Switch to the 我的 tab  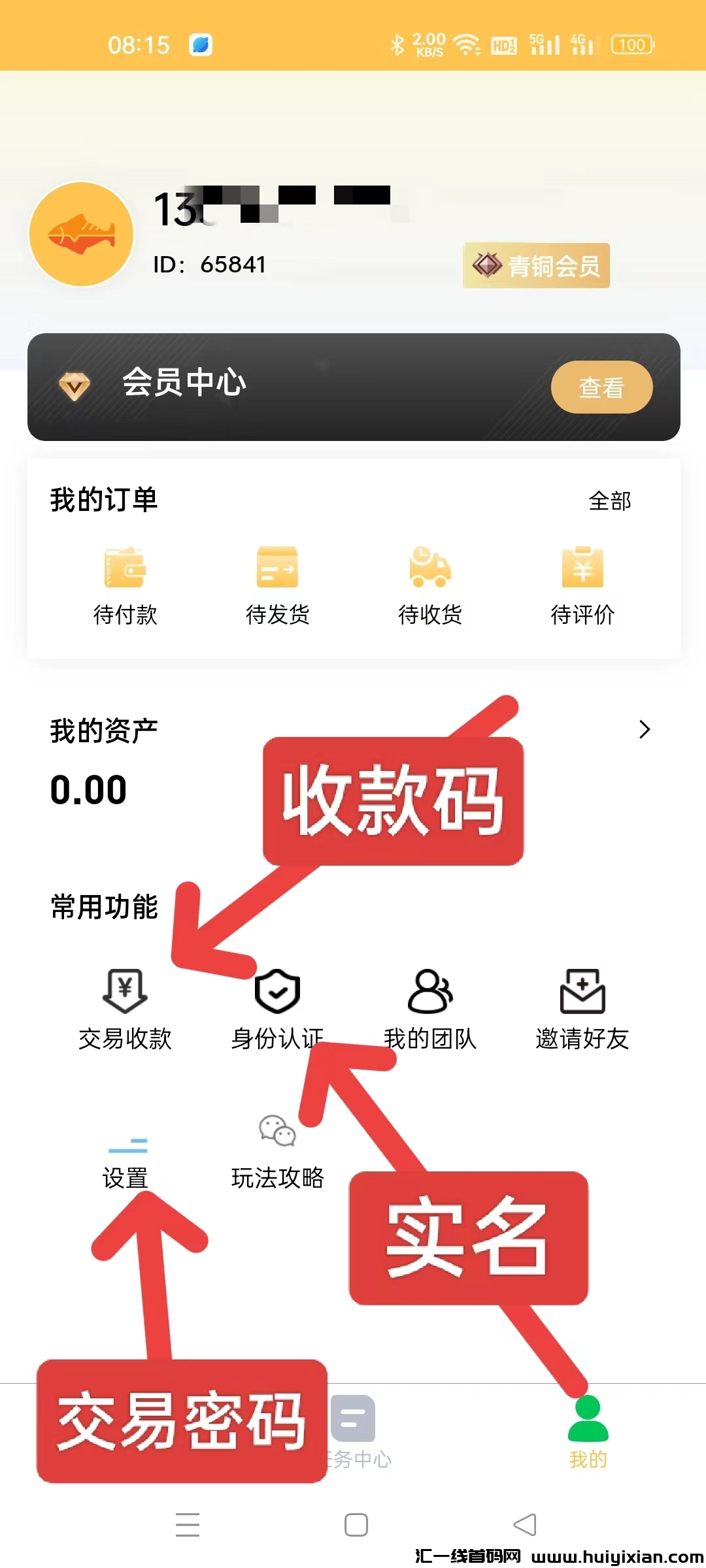(x=588, y=1432)
